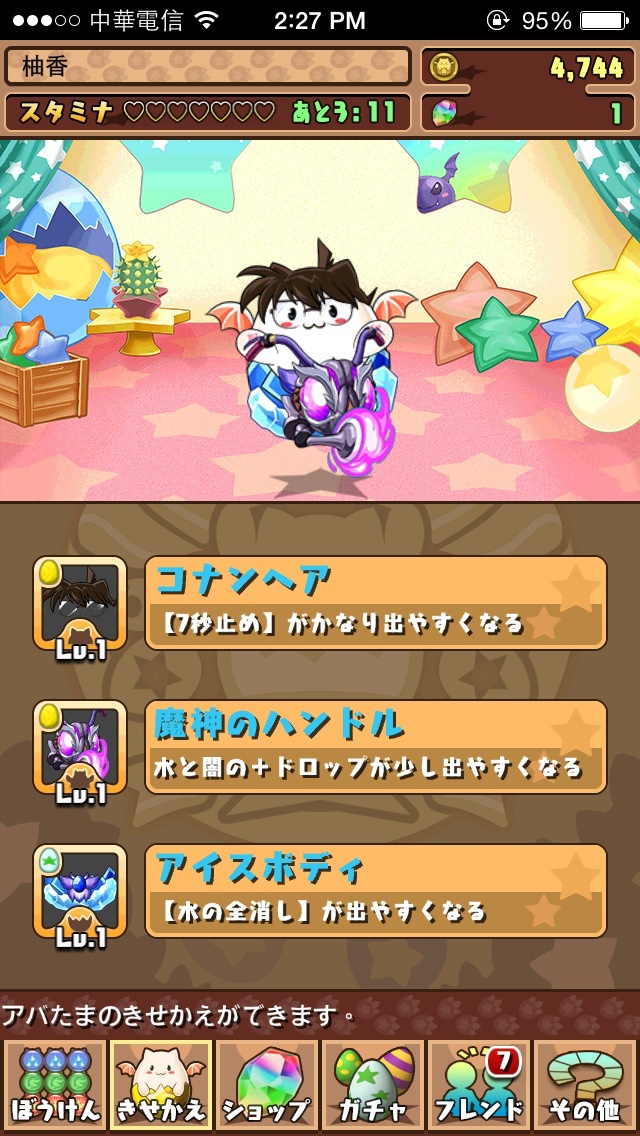
Task: Open the 魔神のハンドル equipment row
Action: 375,747
